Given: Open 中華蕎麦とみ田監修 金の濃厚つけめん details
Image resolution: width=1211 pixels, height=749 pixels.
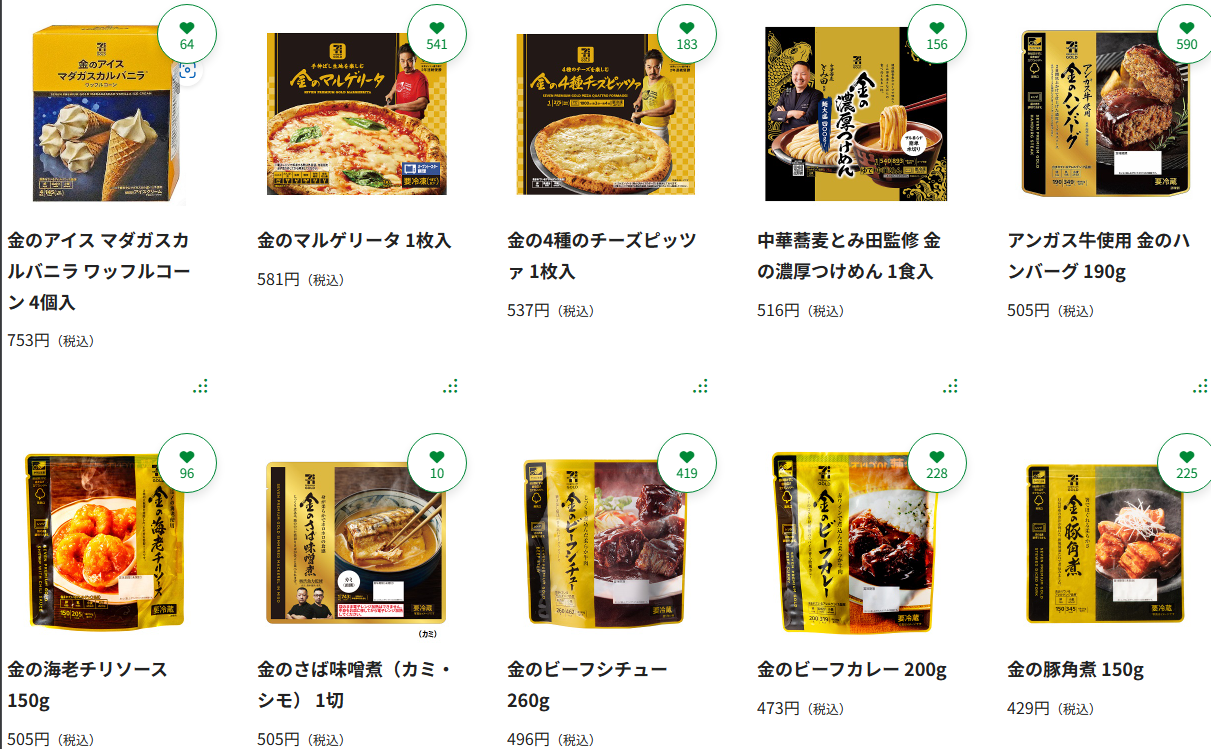Looking at the screenshot, I should [848, 256].
